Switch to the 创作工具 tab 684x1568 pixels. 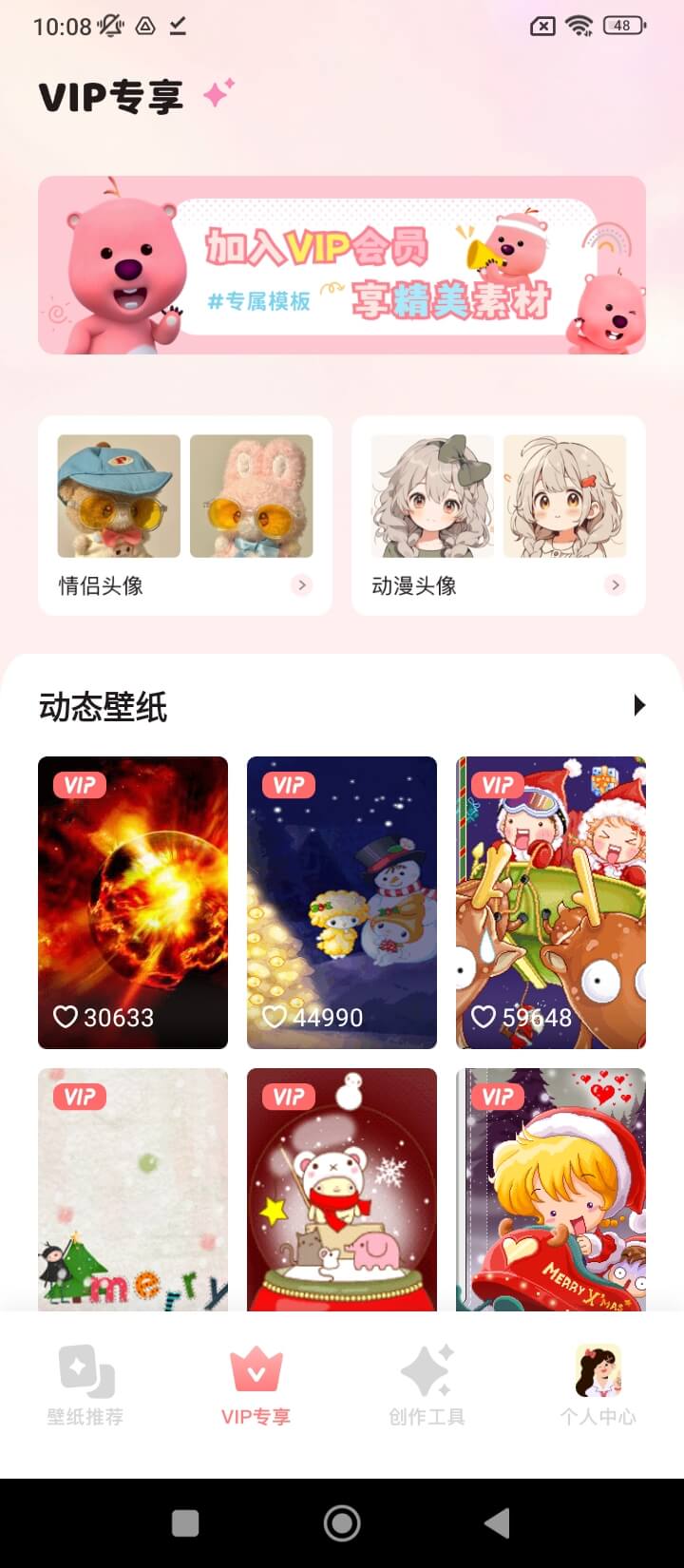(x=427, y=1386)
